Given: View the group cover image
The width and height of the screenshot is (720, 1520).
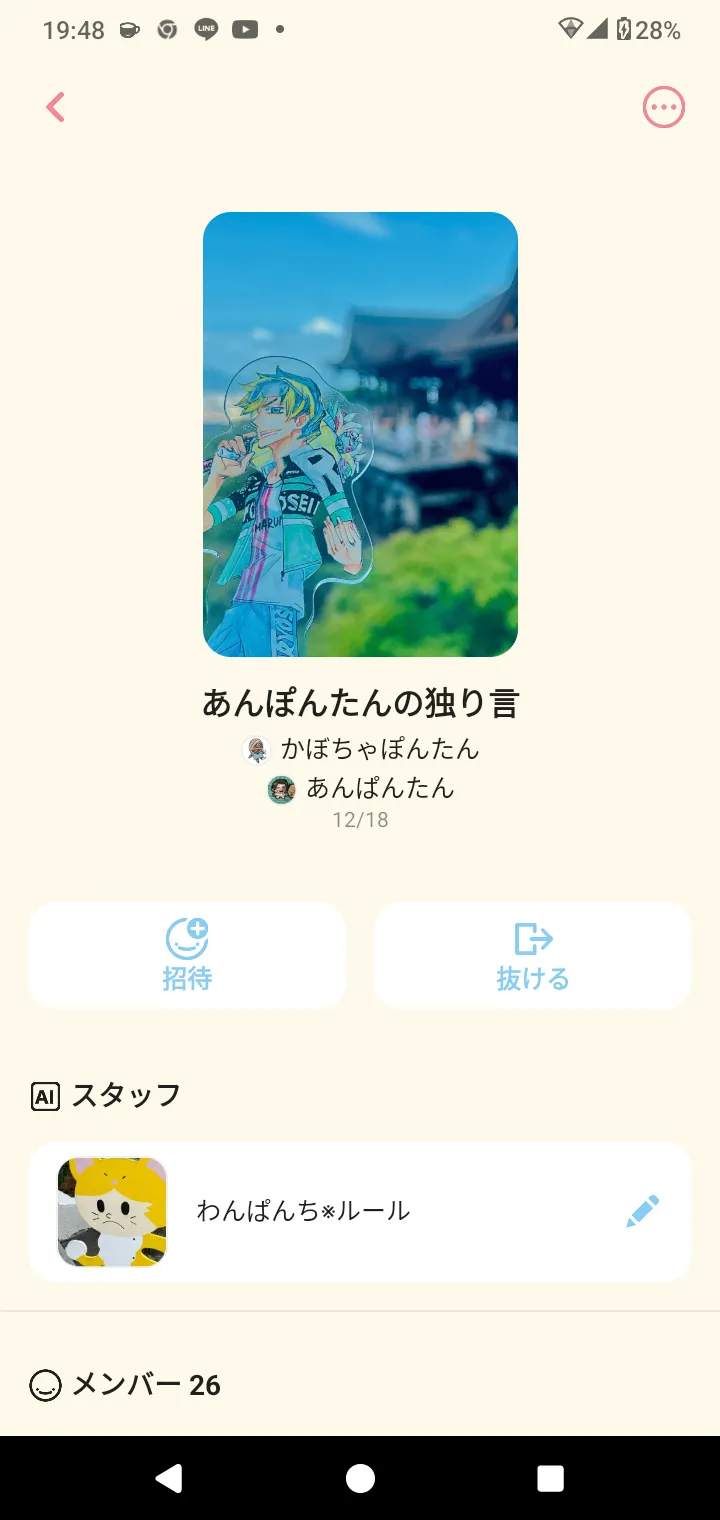Looking at the screenshot, I should coord(360,434).
